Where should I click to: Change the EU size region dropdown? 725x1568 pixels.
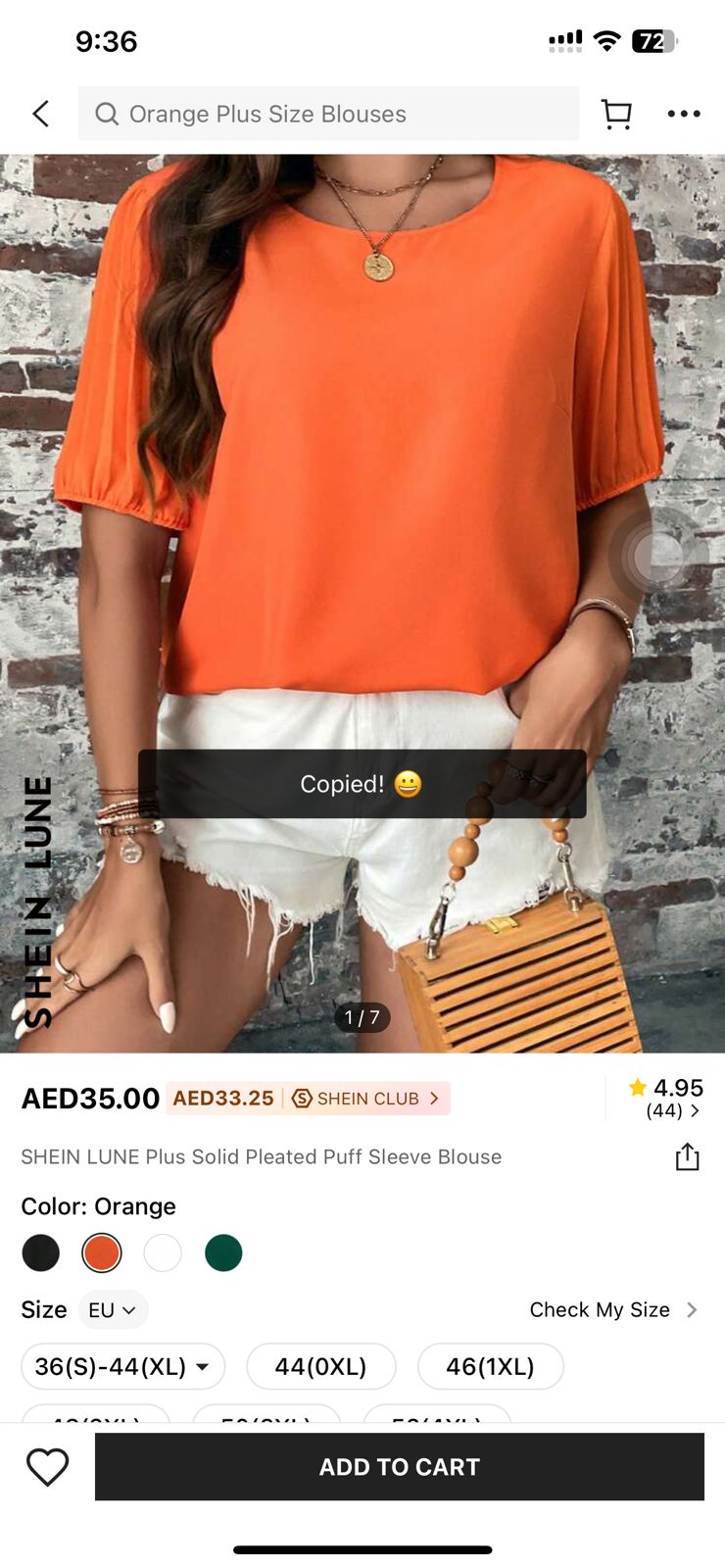click(113, 1310)
